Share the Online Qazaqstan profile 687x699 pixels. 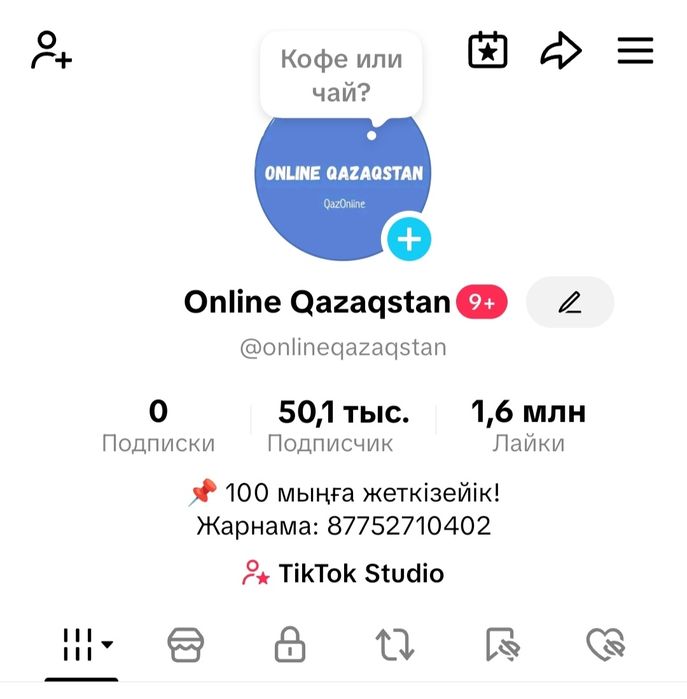tap(561, 51)
